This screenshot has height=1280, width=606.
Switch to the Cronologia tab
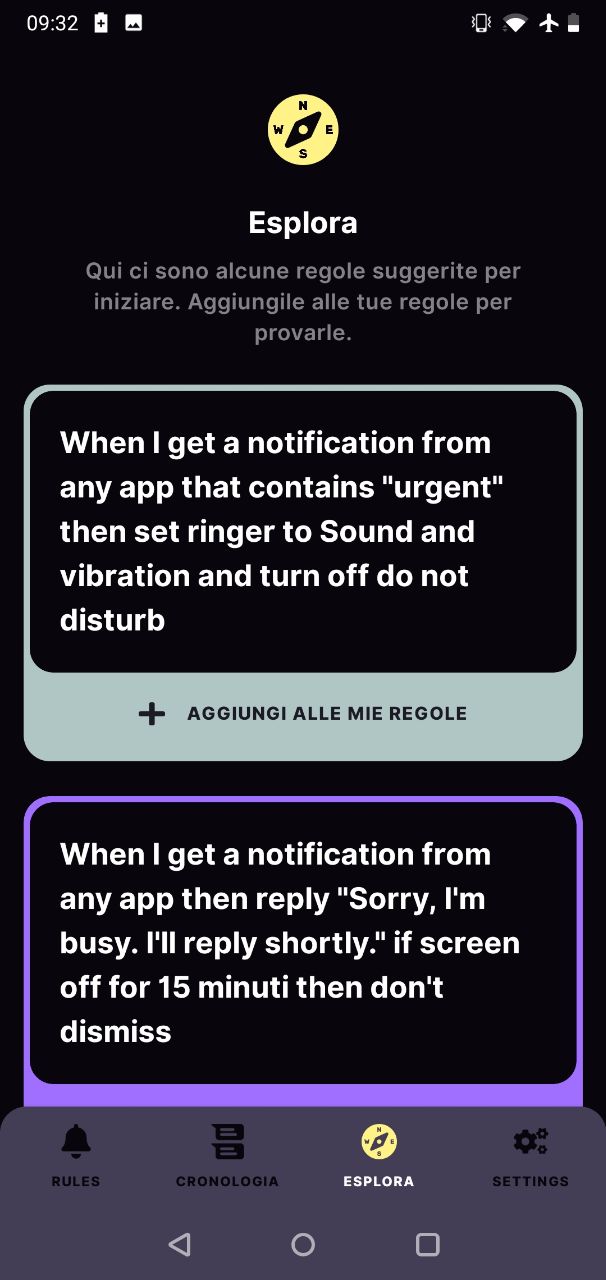[x=227, y=1155]
